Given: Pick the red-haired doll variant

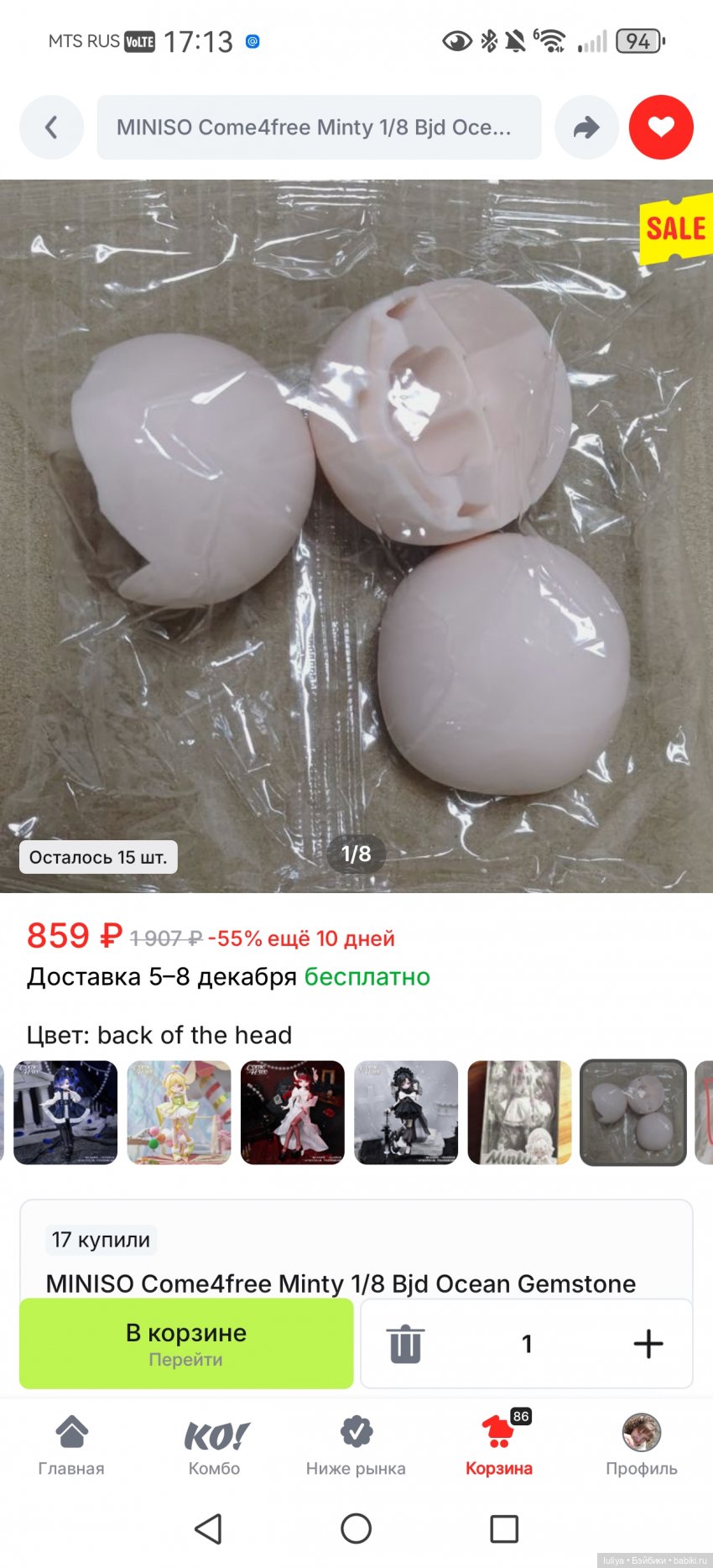Looking at the screenshot, I should pyautogui.click(x=293, y=1112).
